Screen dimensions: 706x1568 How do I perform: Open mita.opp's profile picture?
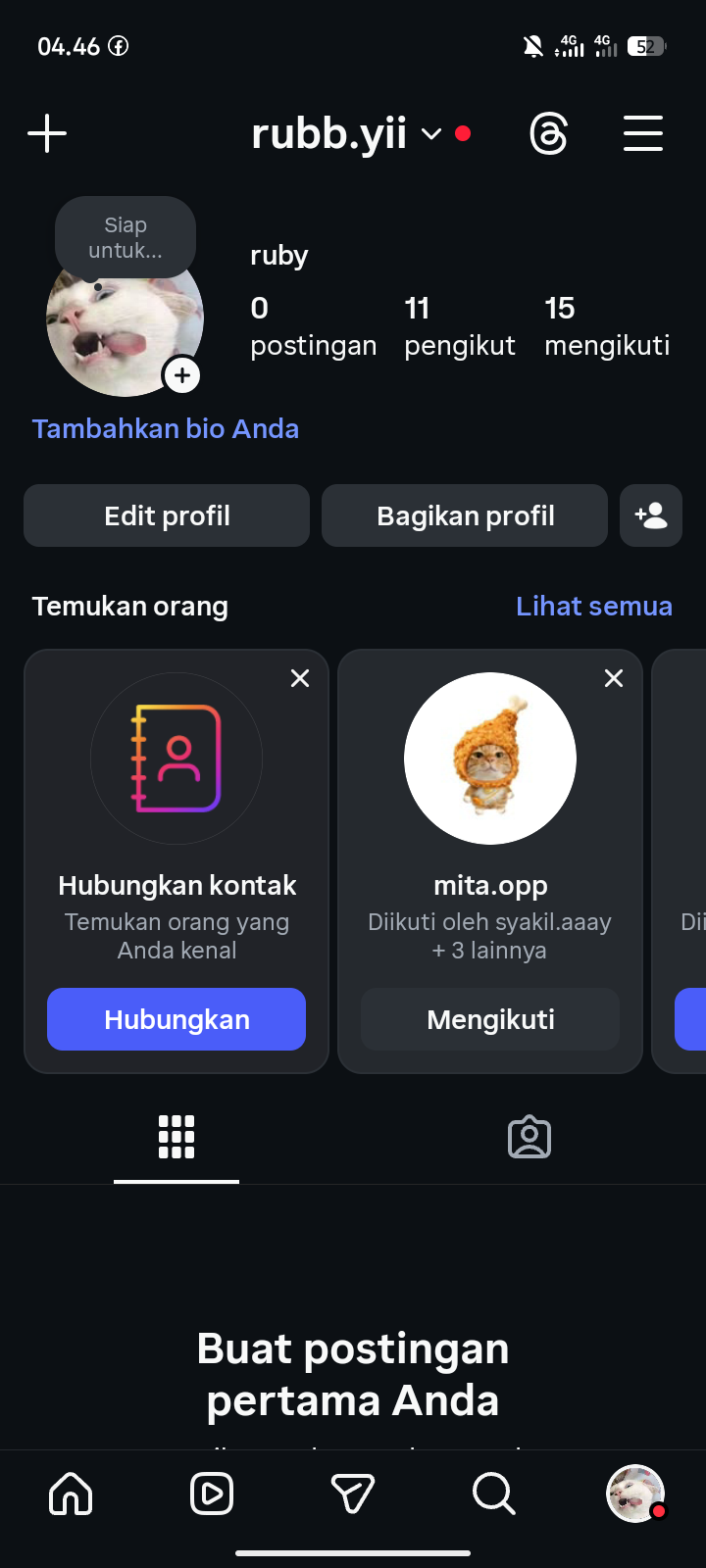pos(490,759)
